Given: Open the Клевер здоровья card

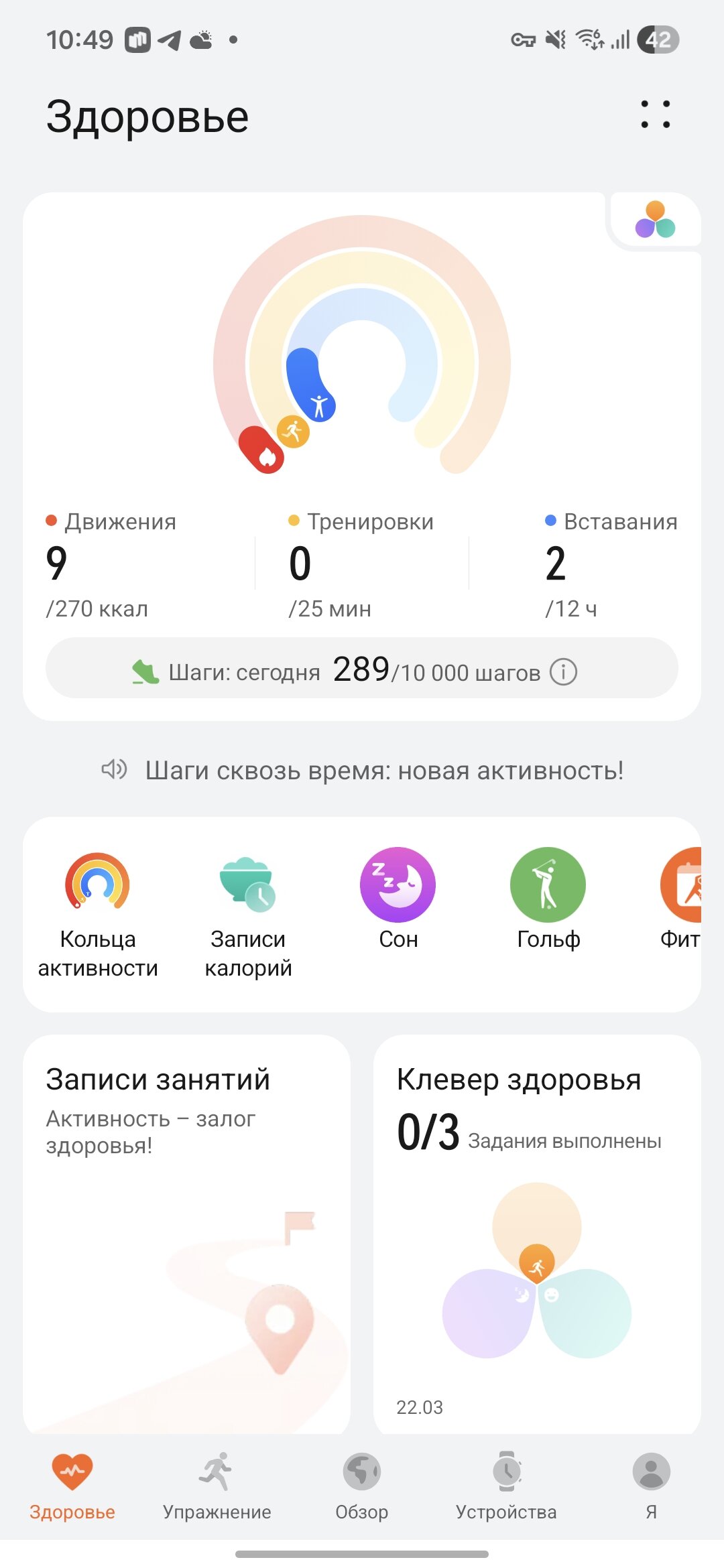Looking at the screenshot, I should click(x=536, y=1233).
